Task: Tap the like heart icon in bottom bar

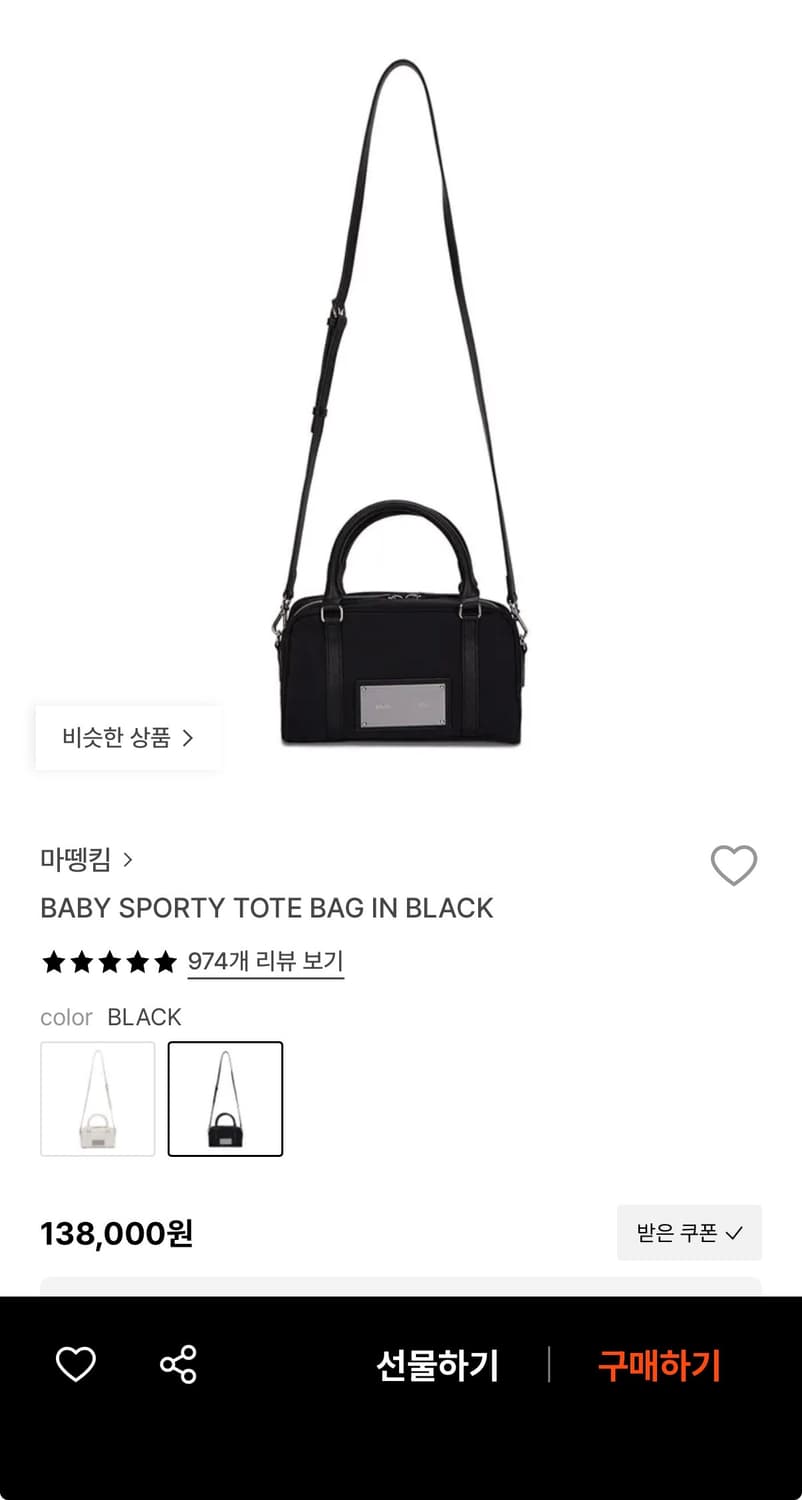Action: click(x=75, y=1363)
